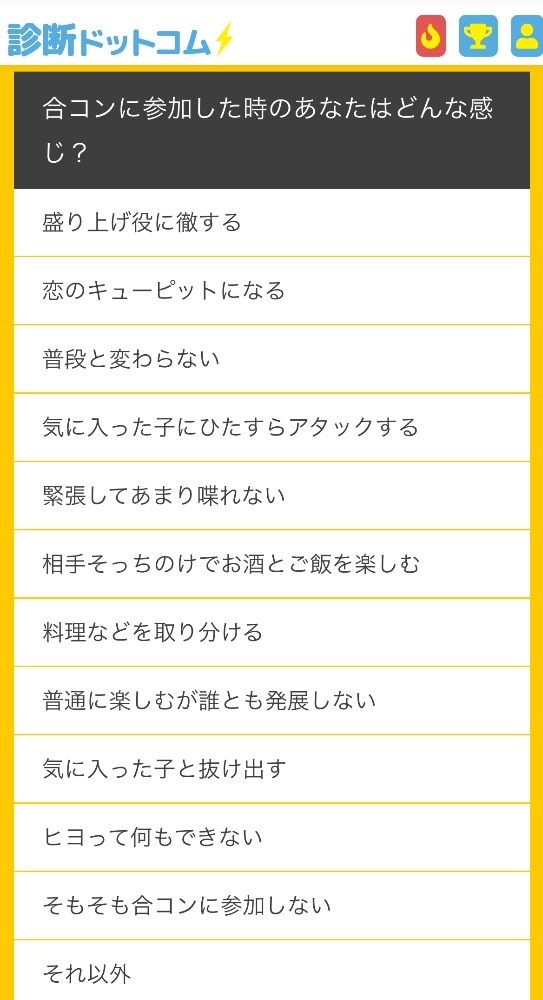543x1000 pixels.
Task: Select answer 盛り上げ役に徹する
Action: pyautogui.click(x=272, y=223)
